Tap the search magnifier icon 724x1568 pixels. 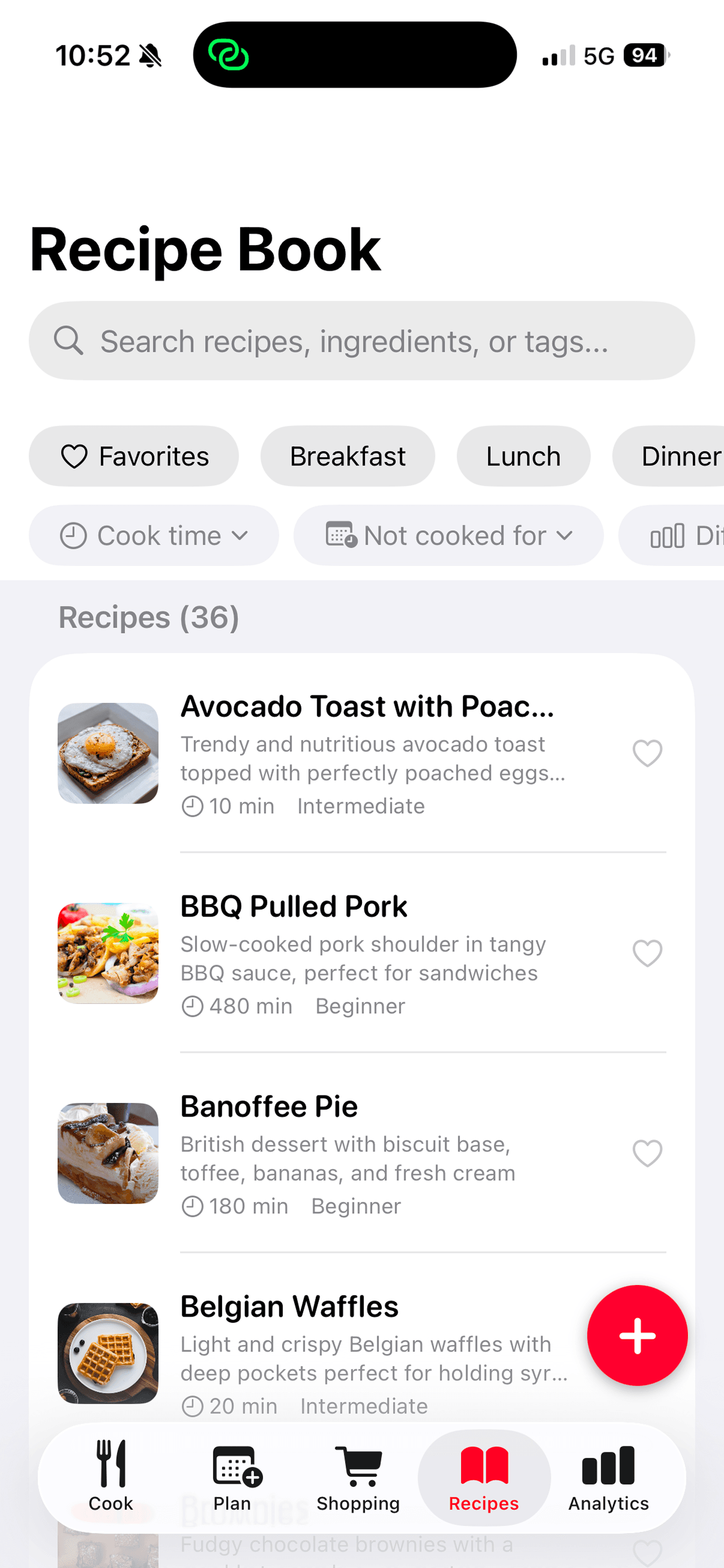[x=69, y=341]
